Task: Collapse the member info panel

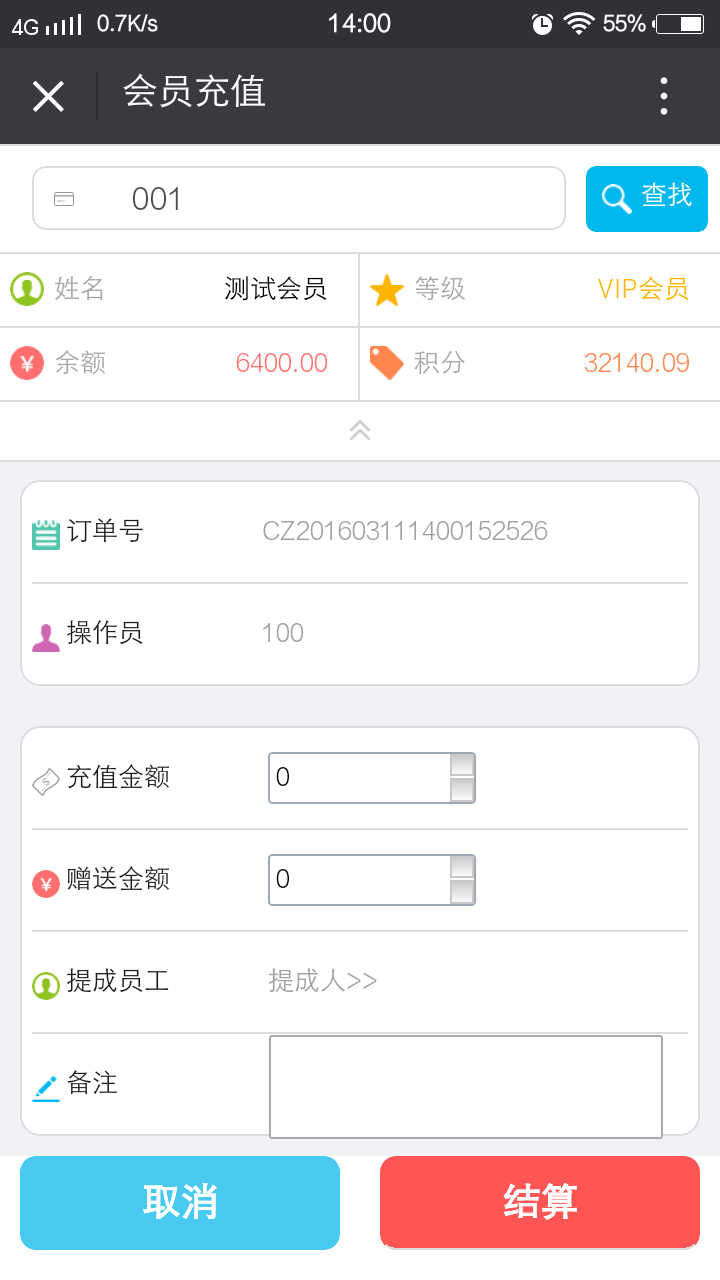Action: [360, 430]
